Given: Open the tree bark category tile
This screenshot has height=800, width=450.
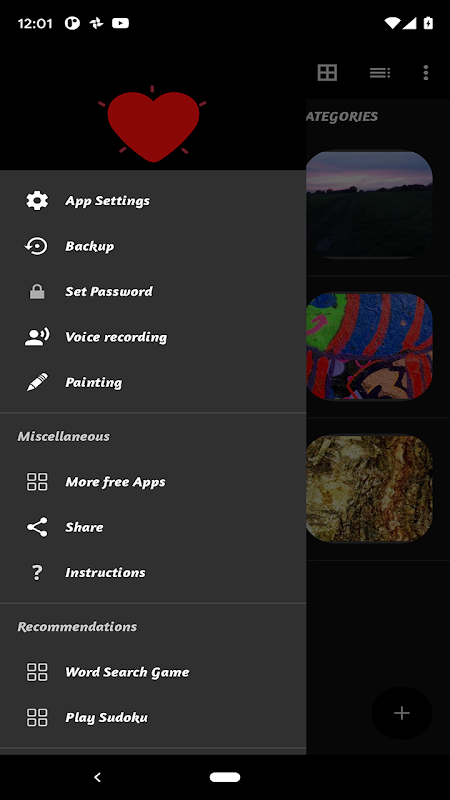Looking at the screenshot, I should [x=369, y=488].
